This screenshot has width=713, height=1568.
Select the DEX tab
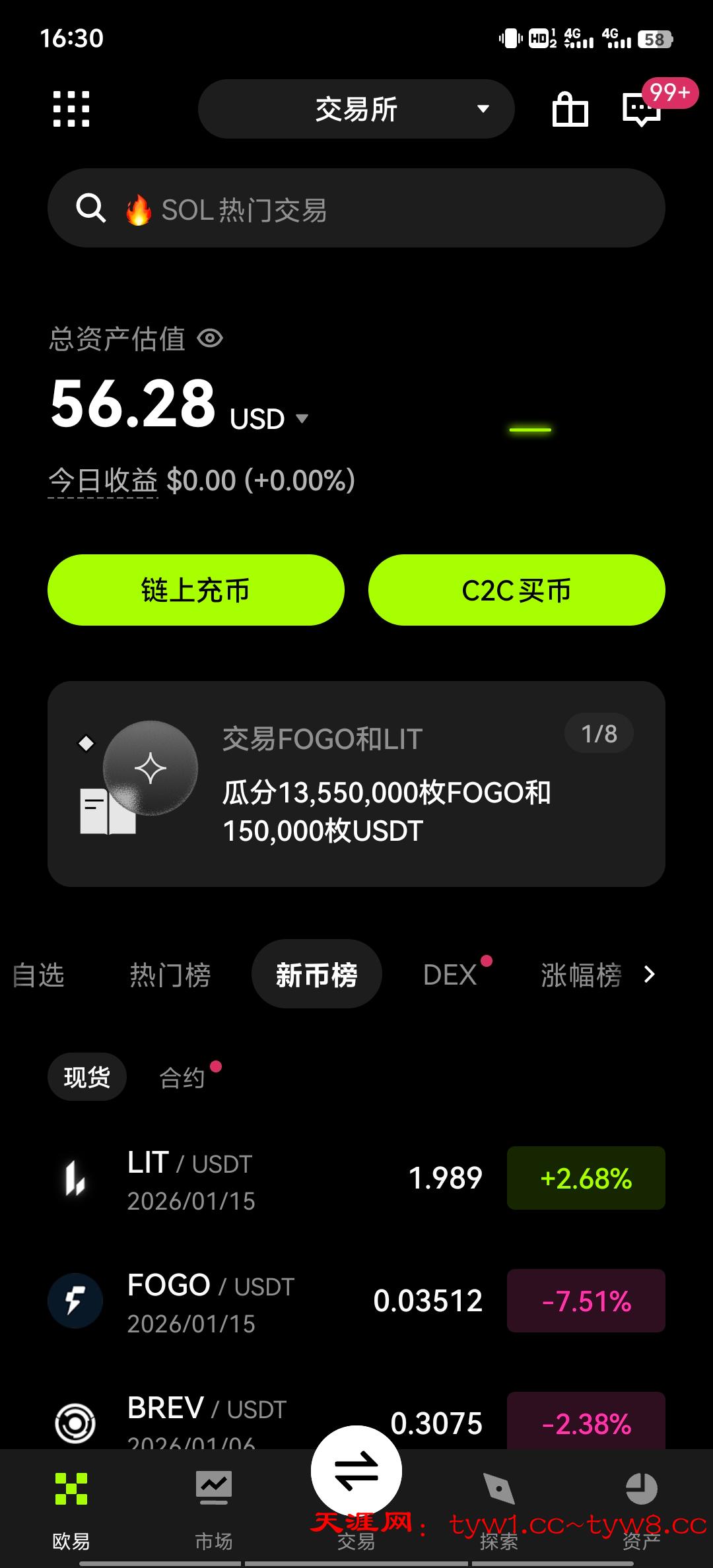tap(450, 975)
